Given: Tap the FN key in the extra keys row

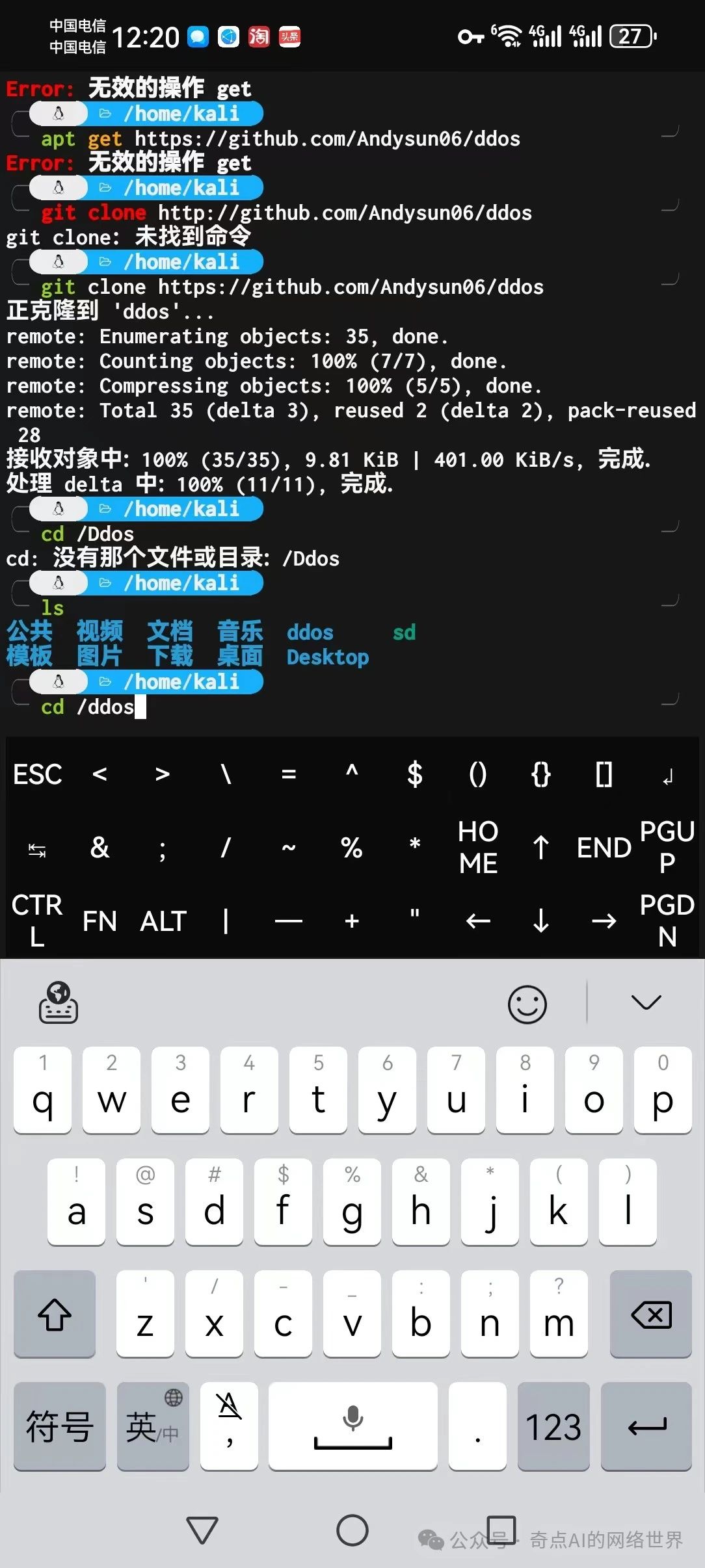Looking at the screenshot, I should (x=100, y=921).
